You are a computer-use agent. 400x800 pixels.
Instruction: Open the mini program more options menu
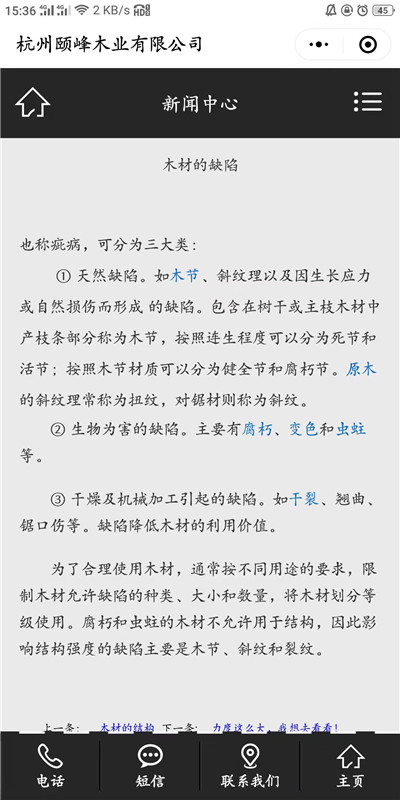[319, 45]
